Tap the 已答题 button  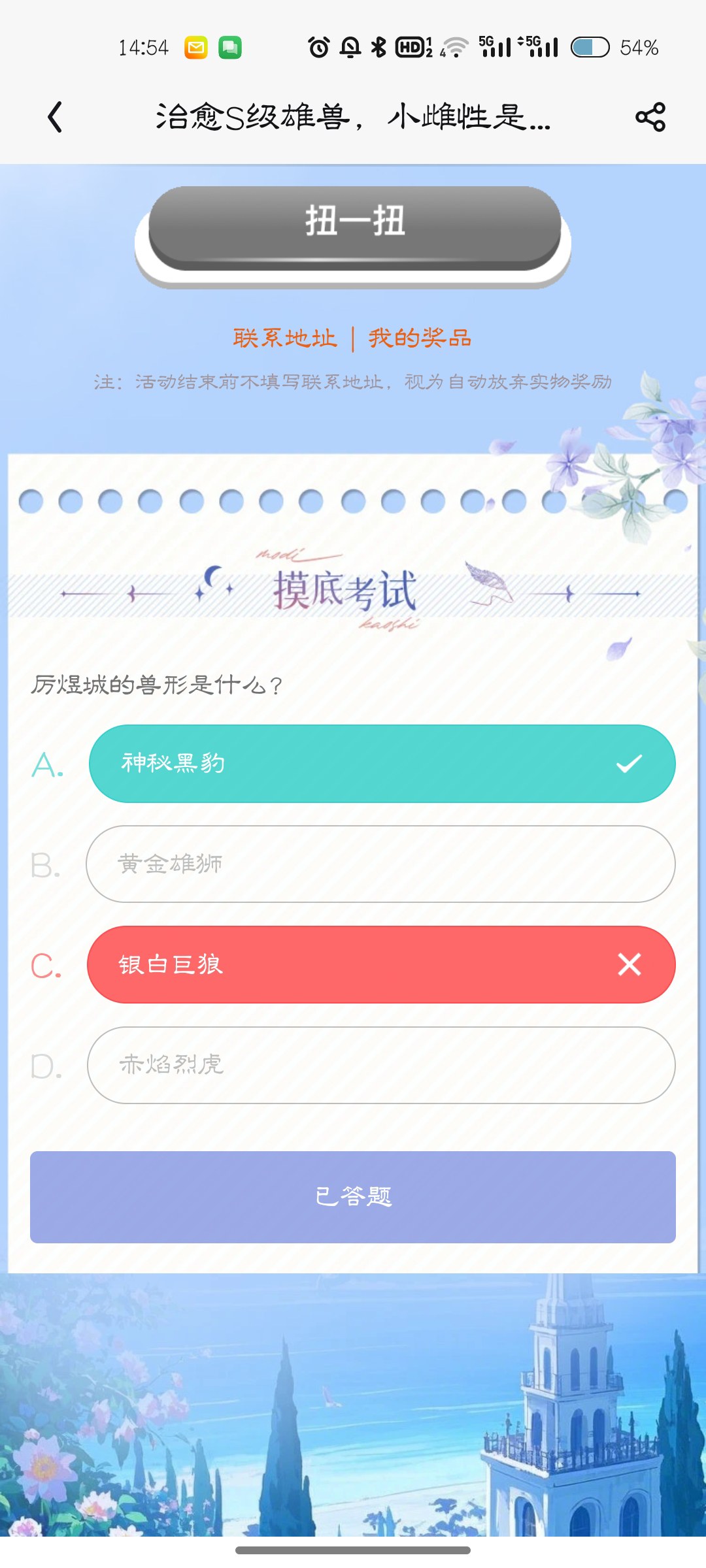[x=353, y=1197]
